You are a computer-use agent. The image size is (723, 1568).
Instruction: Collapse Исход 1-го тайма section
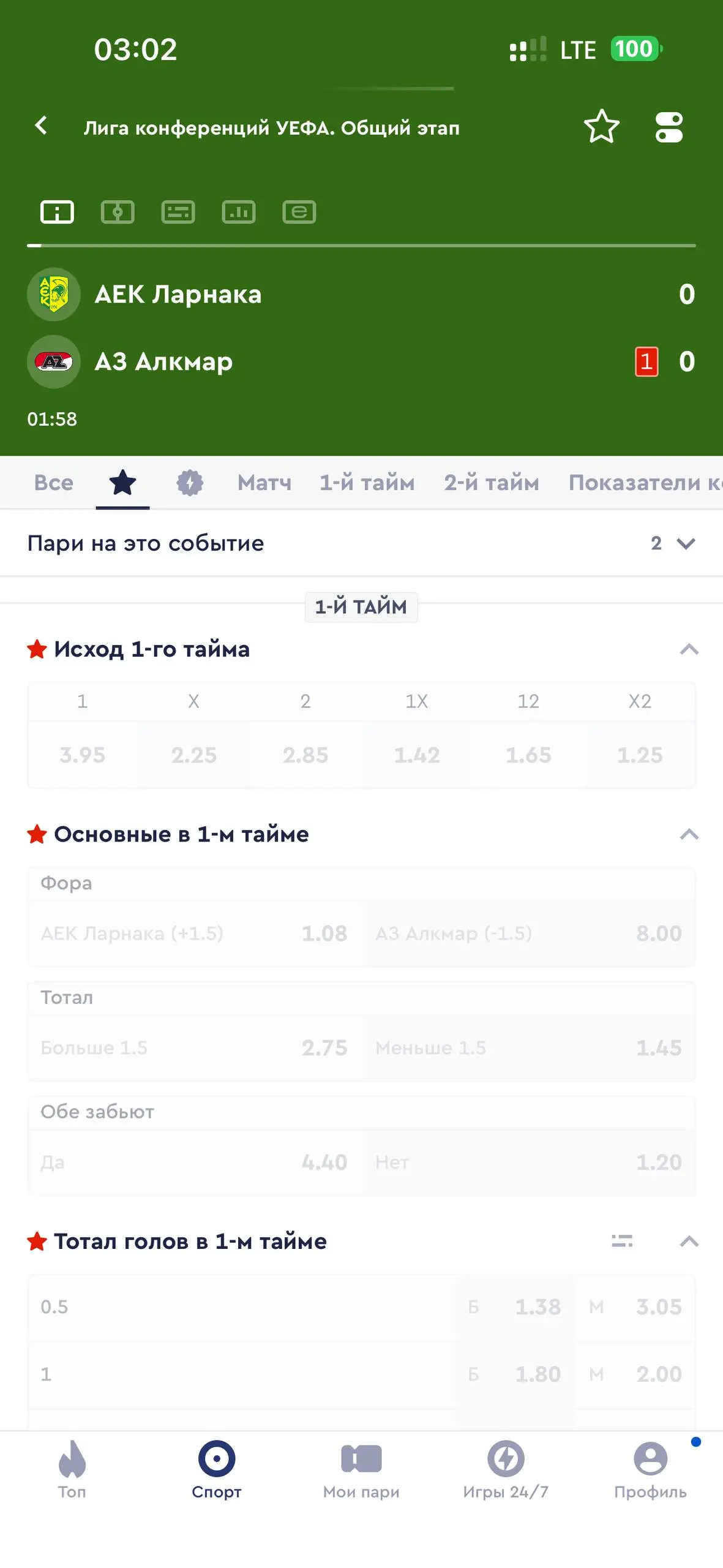[x=689, y=649]
